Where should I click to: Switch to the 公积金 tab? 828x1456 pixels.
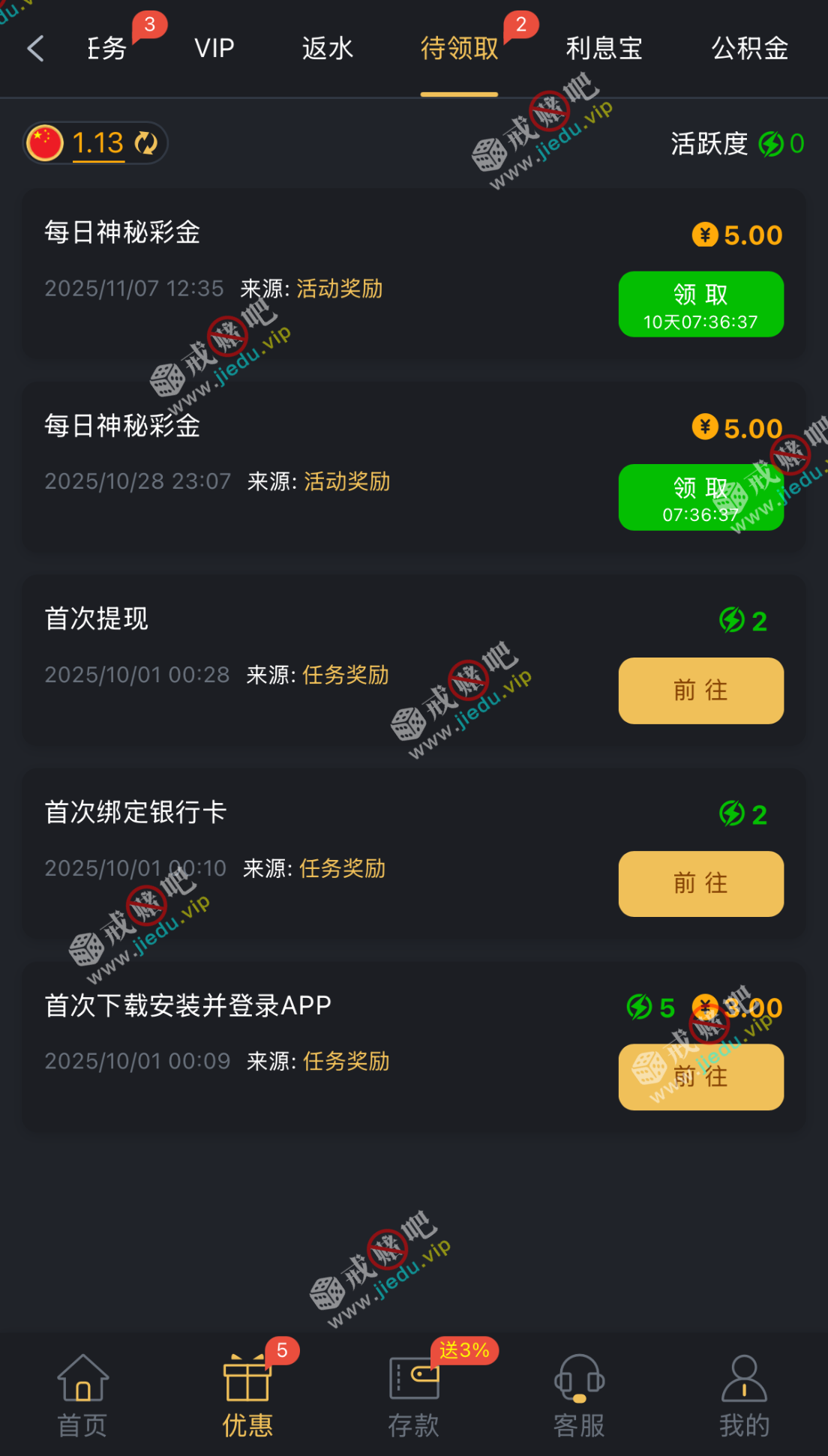point(750,49)
